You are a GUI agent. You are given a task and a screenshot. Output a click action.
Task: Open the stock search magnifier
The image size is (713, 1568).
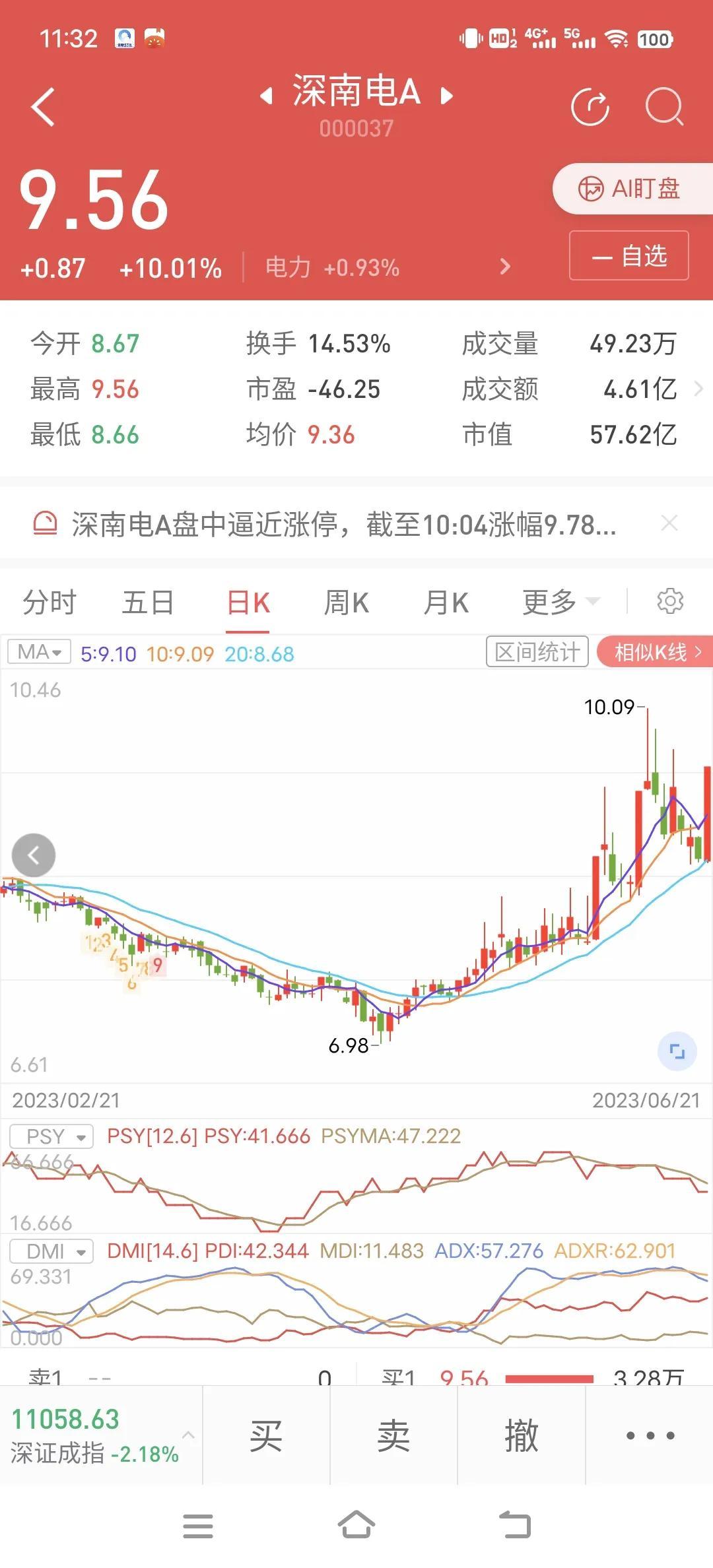[664, 106]
